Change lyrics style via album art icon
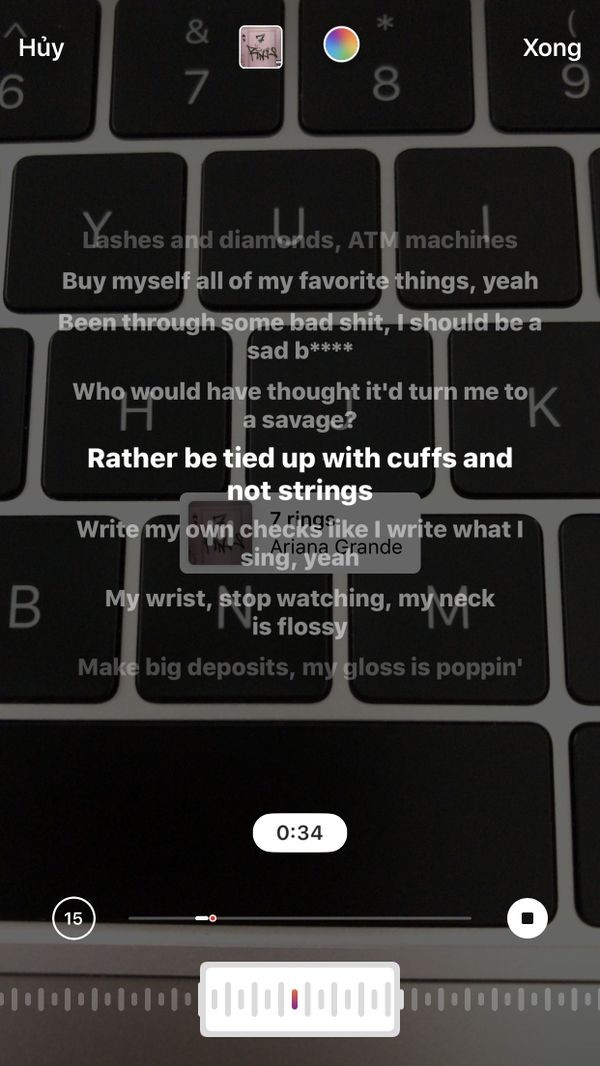Viewport: 600px width, 1066px height. (260, 47)
